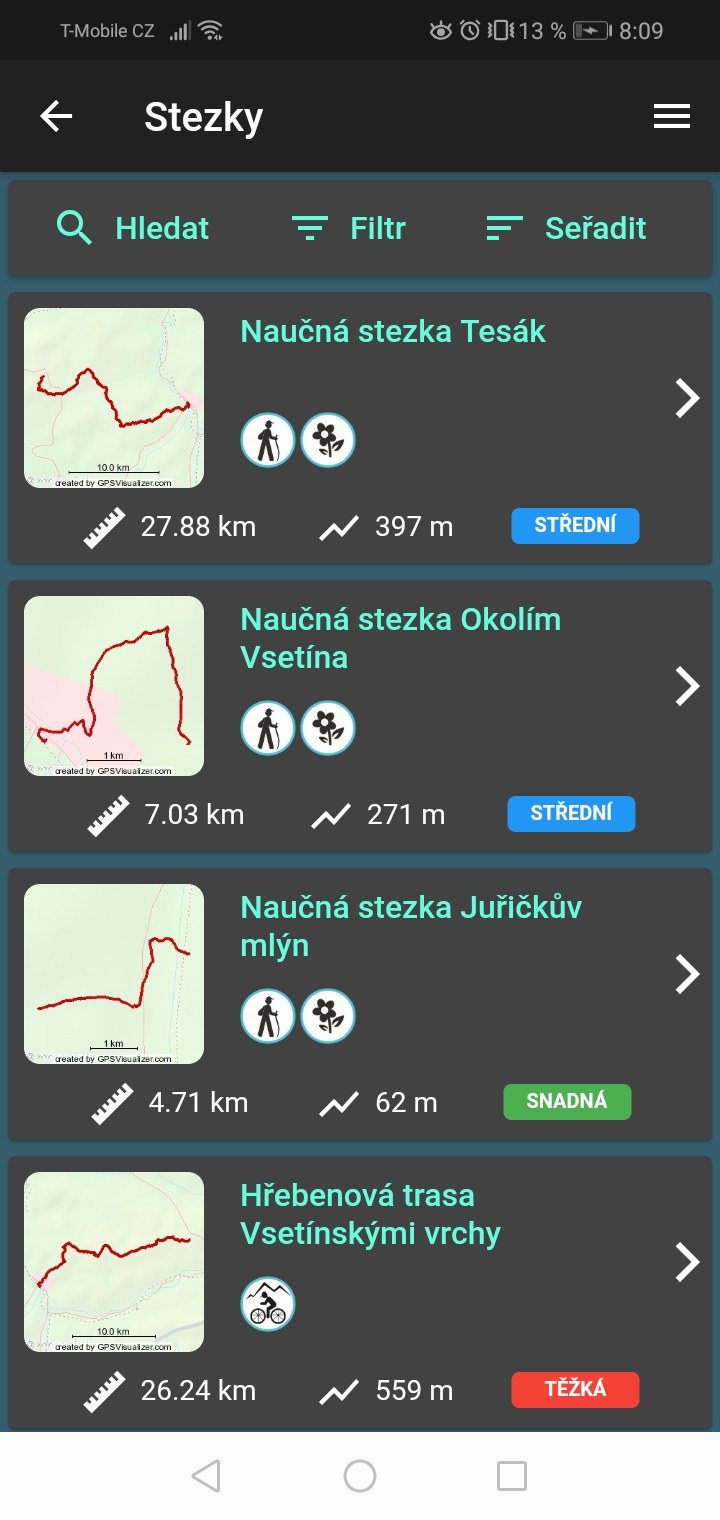
Task: Open the hamburger menu
Action: pyautogui.click(x=672, y=117)
